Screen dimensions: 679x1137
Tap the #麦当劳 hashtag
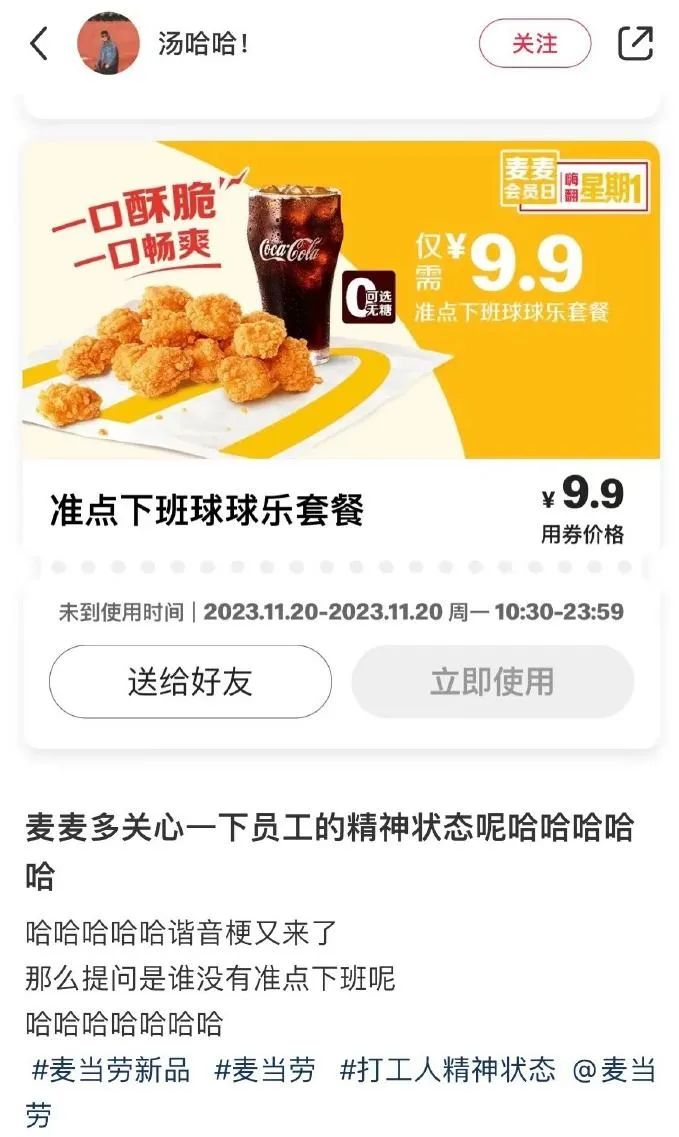265,1071
